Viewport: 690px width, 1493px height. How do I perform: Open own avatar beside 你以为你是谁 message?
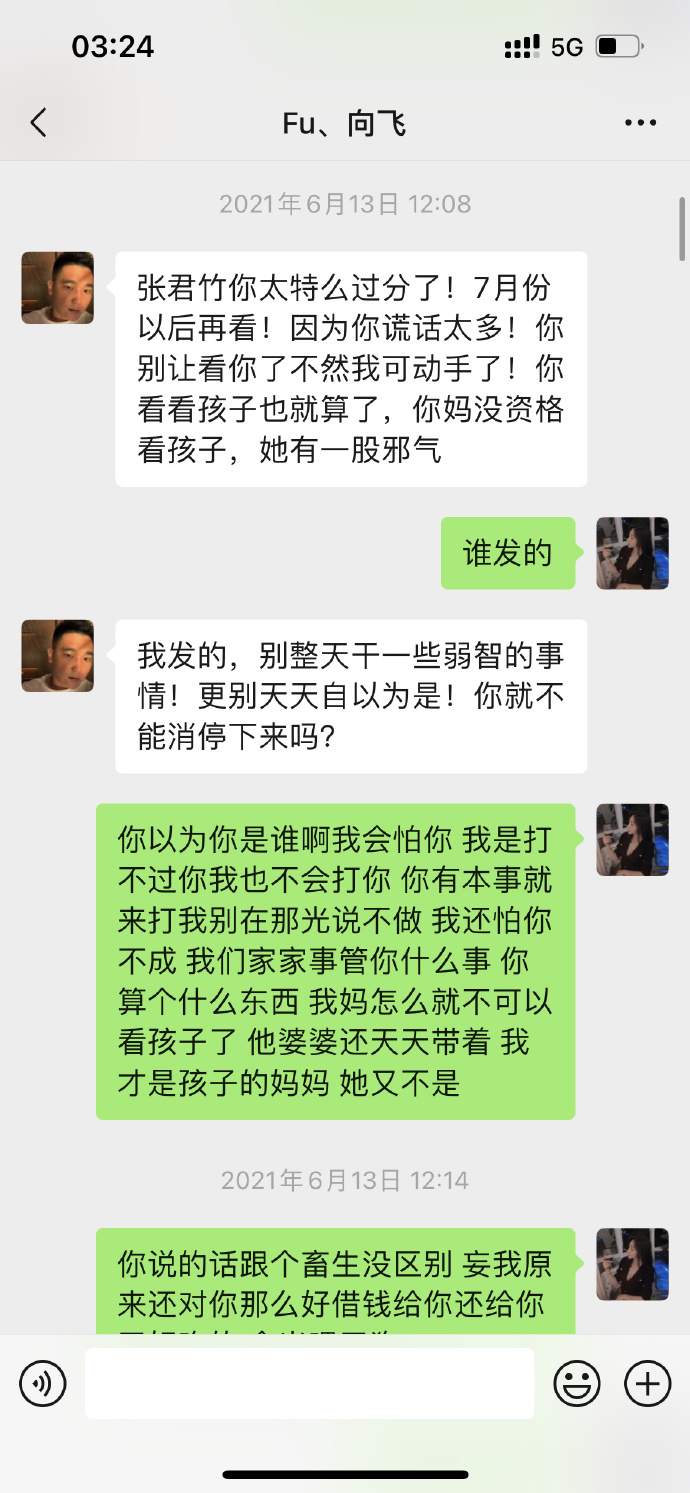(632, 840)
